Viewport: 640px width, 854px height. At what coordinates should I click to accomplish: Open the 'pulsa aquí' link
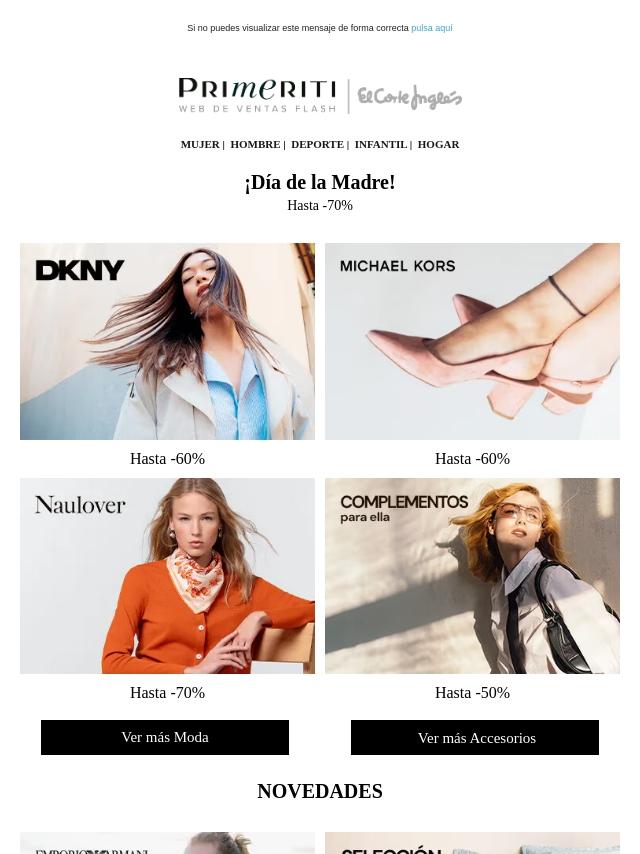pos(431,28)
